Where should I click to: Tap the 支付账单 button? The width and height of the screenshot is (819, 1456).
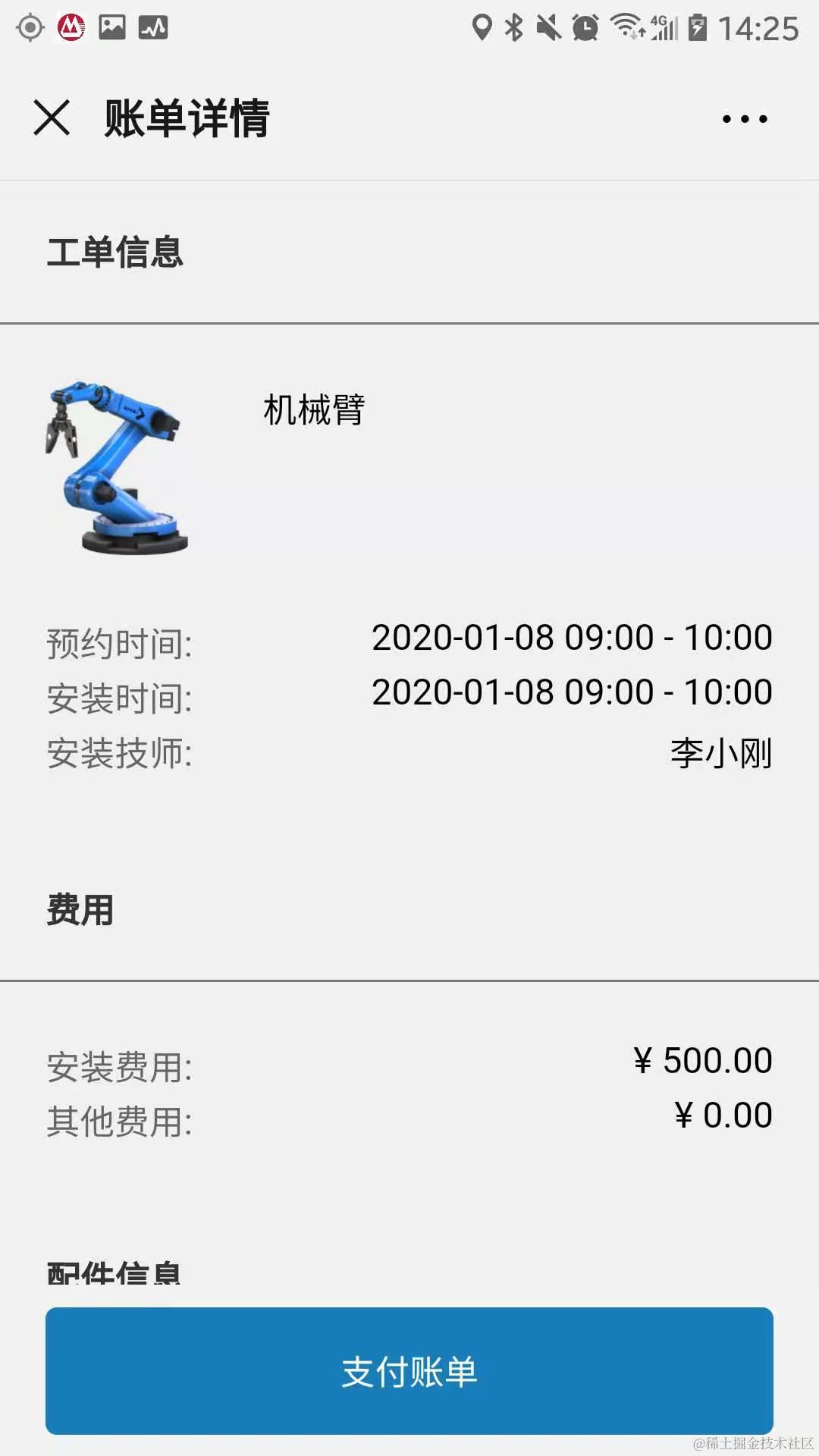409,1370
